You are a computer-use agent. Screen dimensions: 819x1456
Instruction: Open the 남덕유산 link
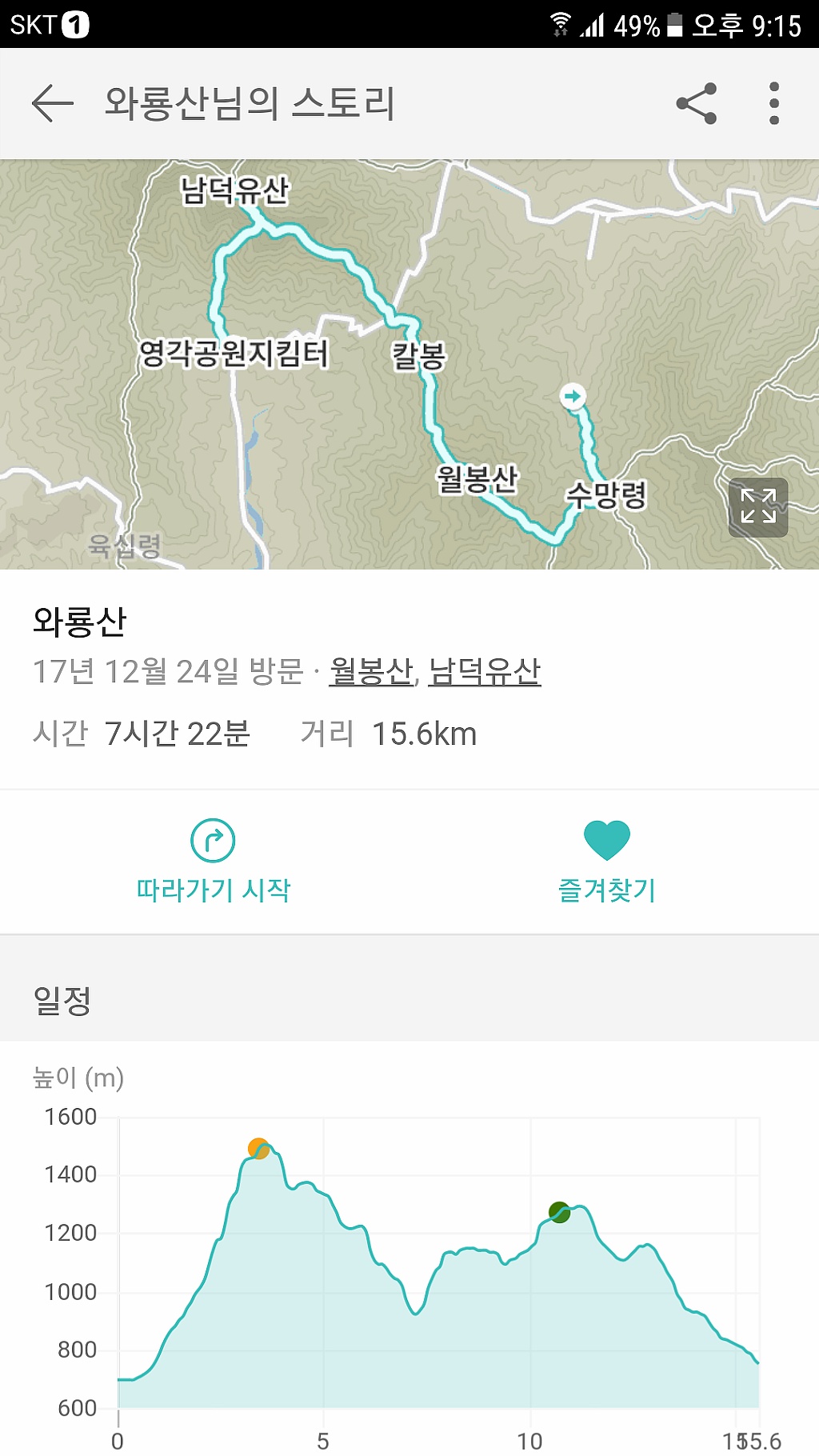(485, 671)
